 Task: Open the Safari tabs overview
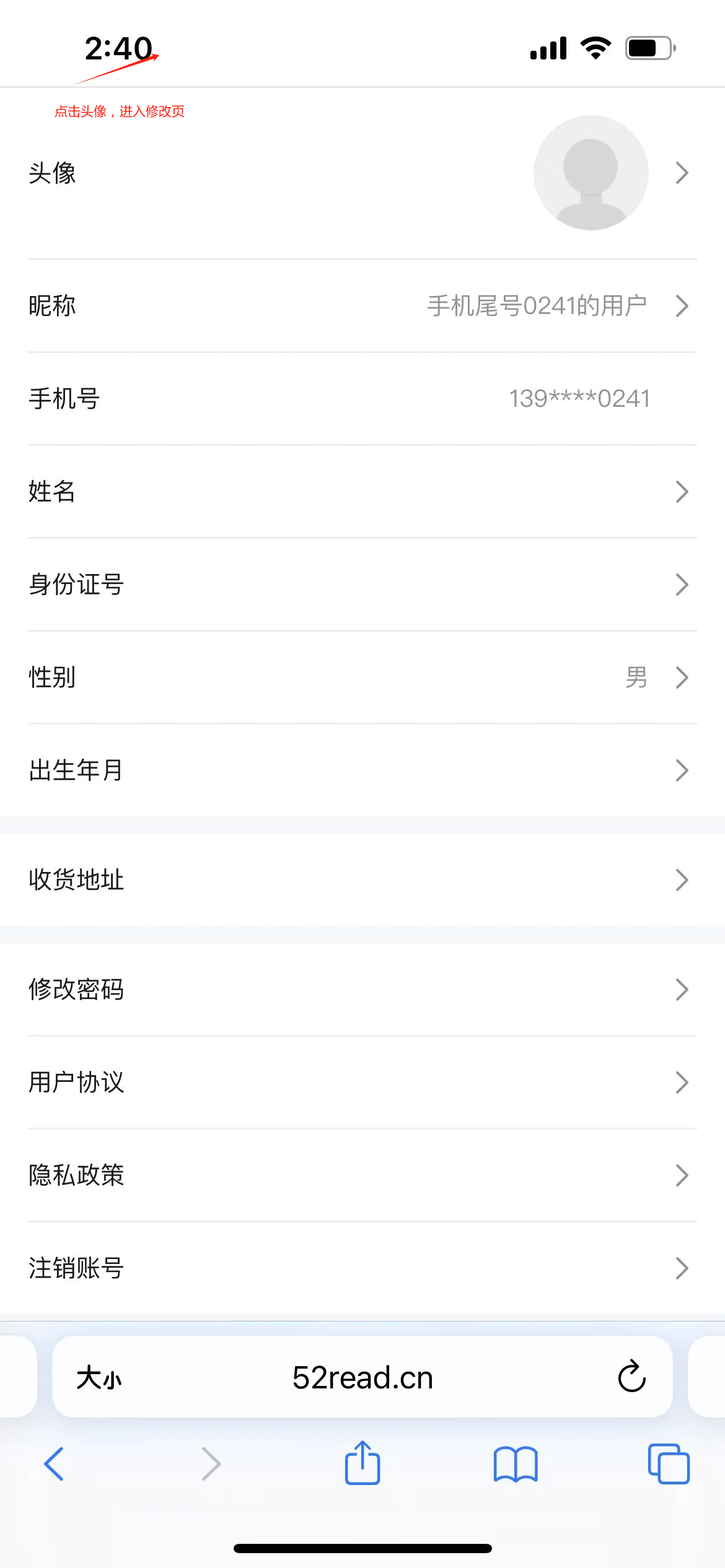pos(669,1464)
